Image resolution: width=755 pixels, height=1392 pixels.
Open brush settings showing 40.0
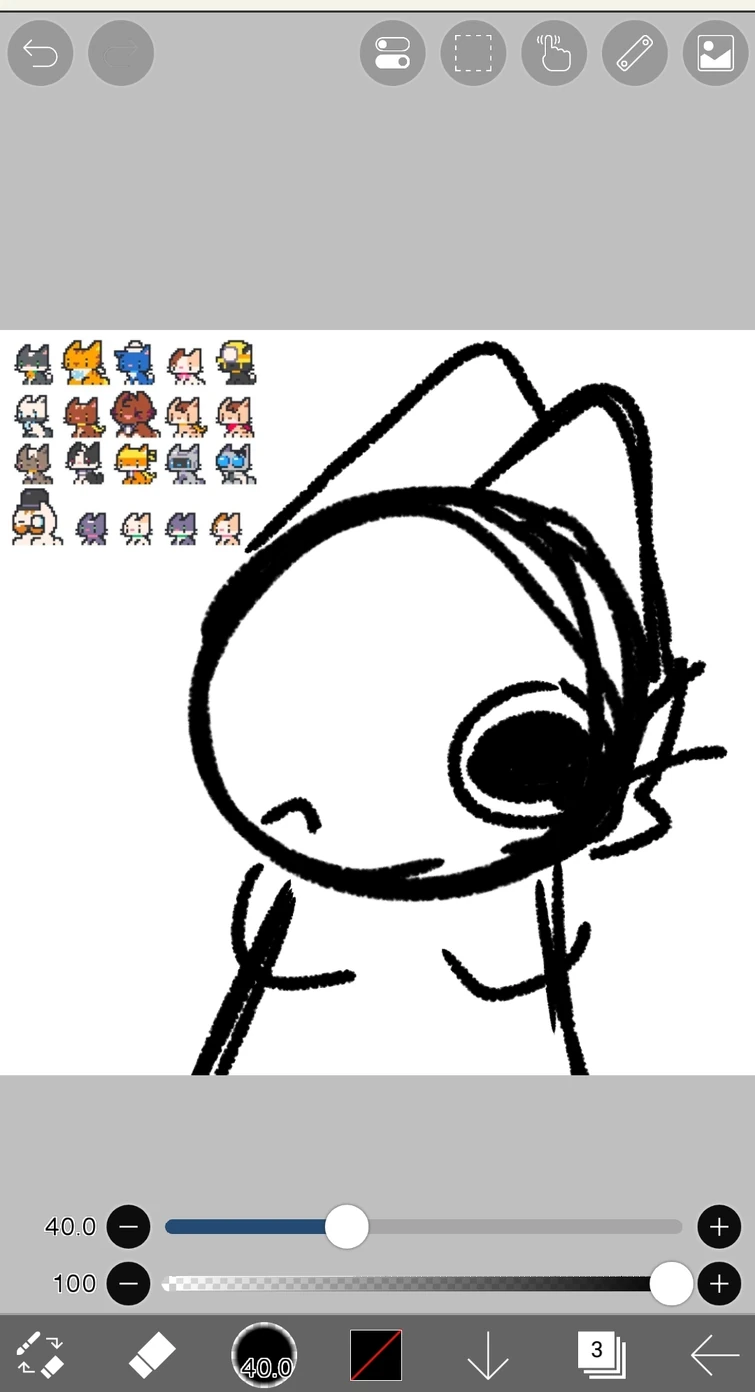pos(264,1355)
